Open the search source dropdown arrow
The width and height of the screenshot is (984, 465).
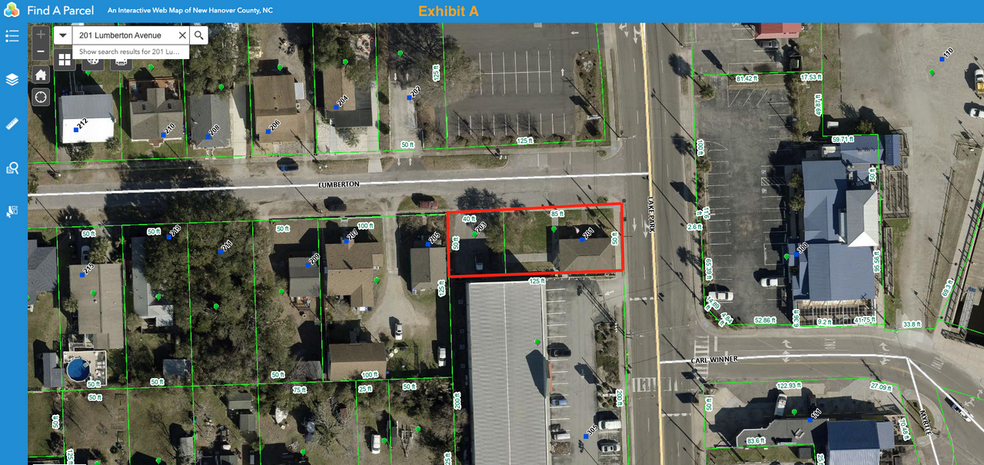tap(63, 35)
